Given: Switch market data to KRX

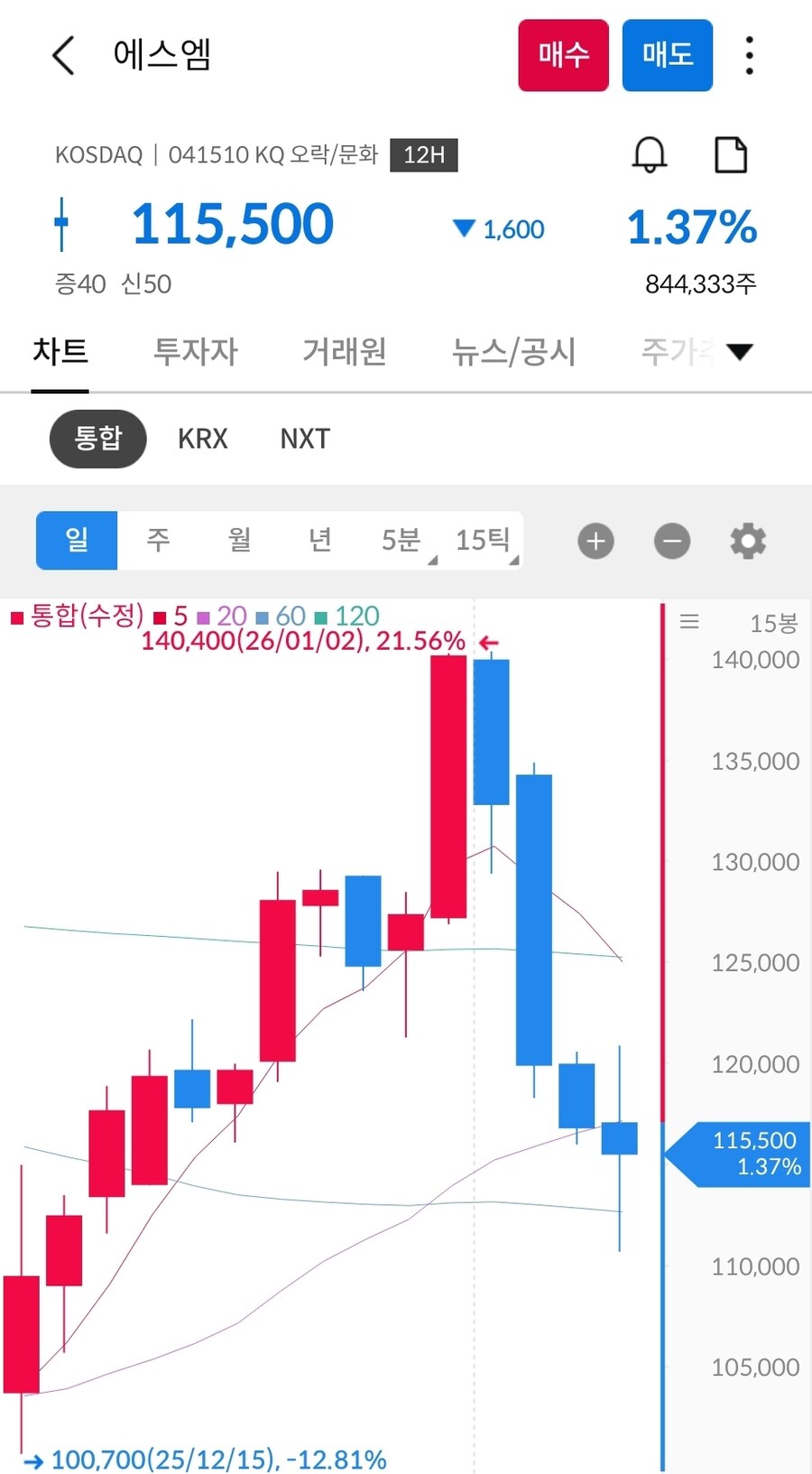Looking at the screenshot, I should point(202,439).
